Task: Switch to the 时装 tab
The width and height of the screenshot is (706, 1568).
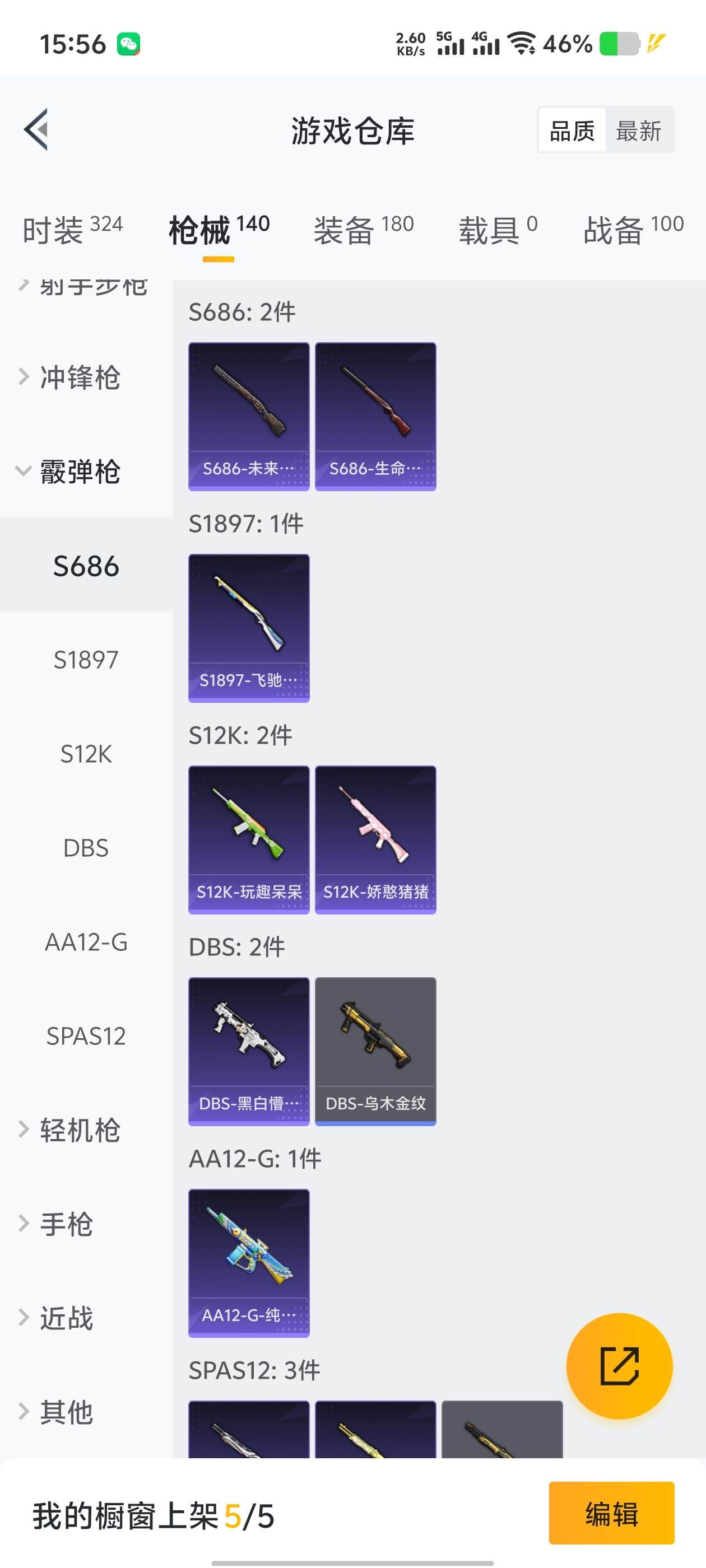Action: point(72,231)
